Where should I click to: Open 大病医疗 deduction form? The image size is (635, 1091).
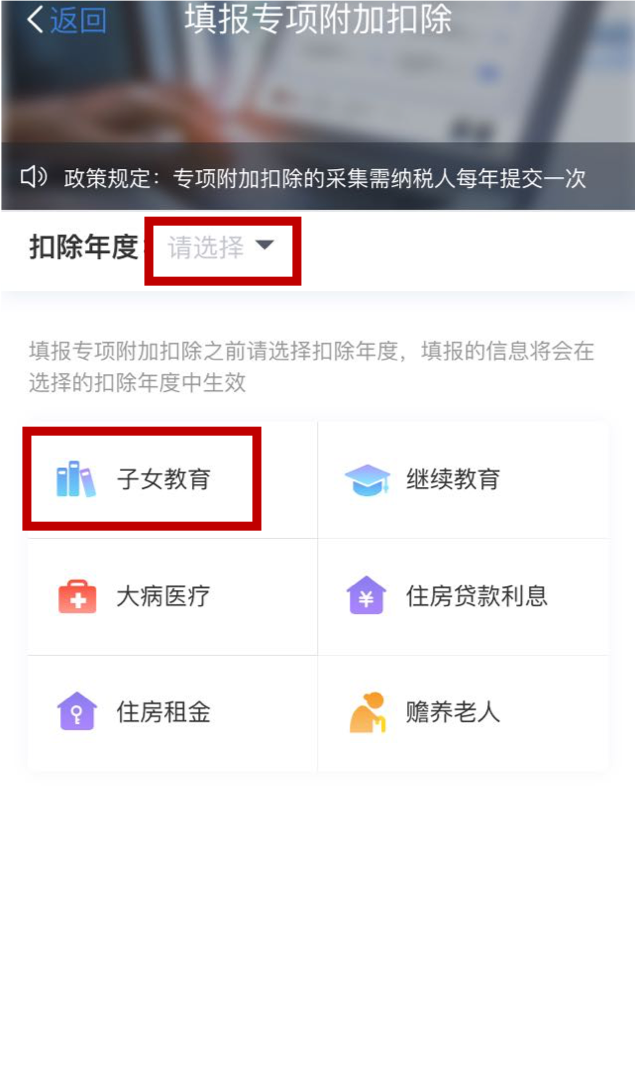[142, 597]
